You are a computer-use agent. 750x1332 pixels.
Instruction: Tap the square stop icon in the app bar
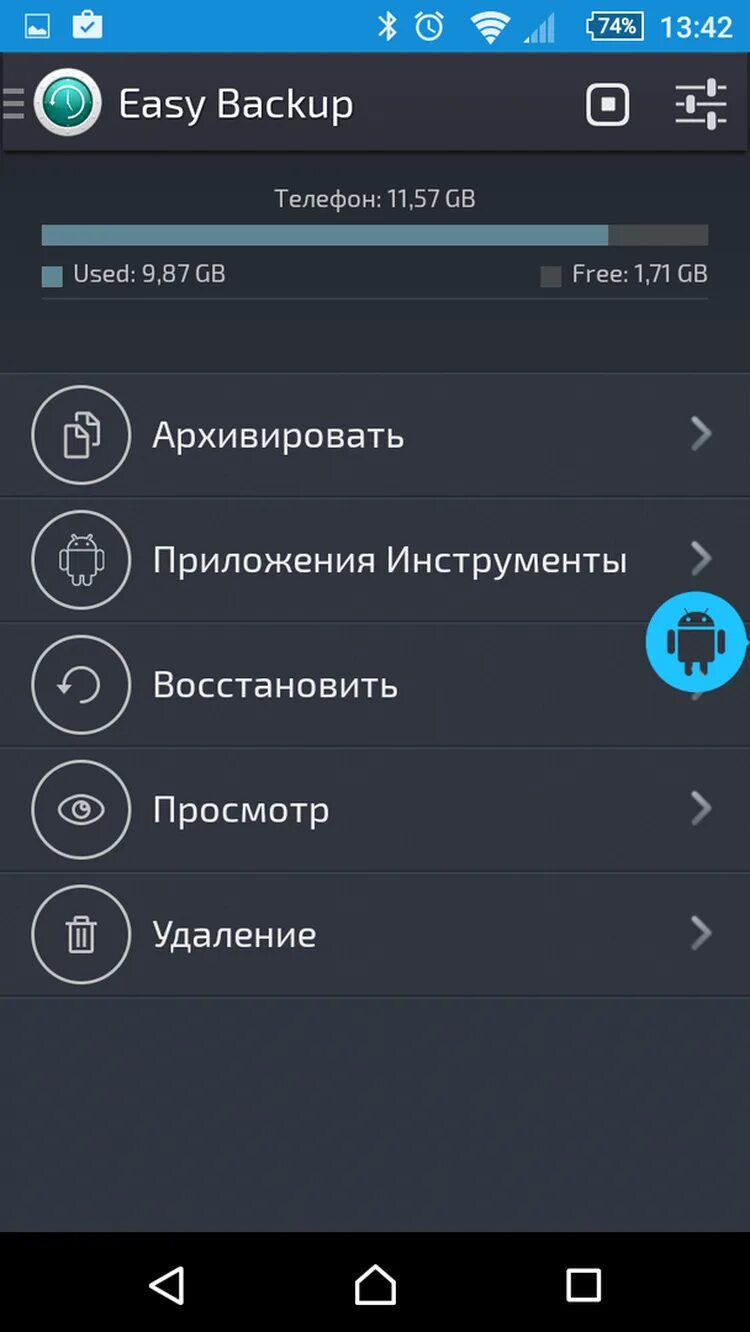pyautogui.click(x=607, y=104)
